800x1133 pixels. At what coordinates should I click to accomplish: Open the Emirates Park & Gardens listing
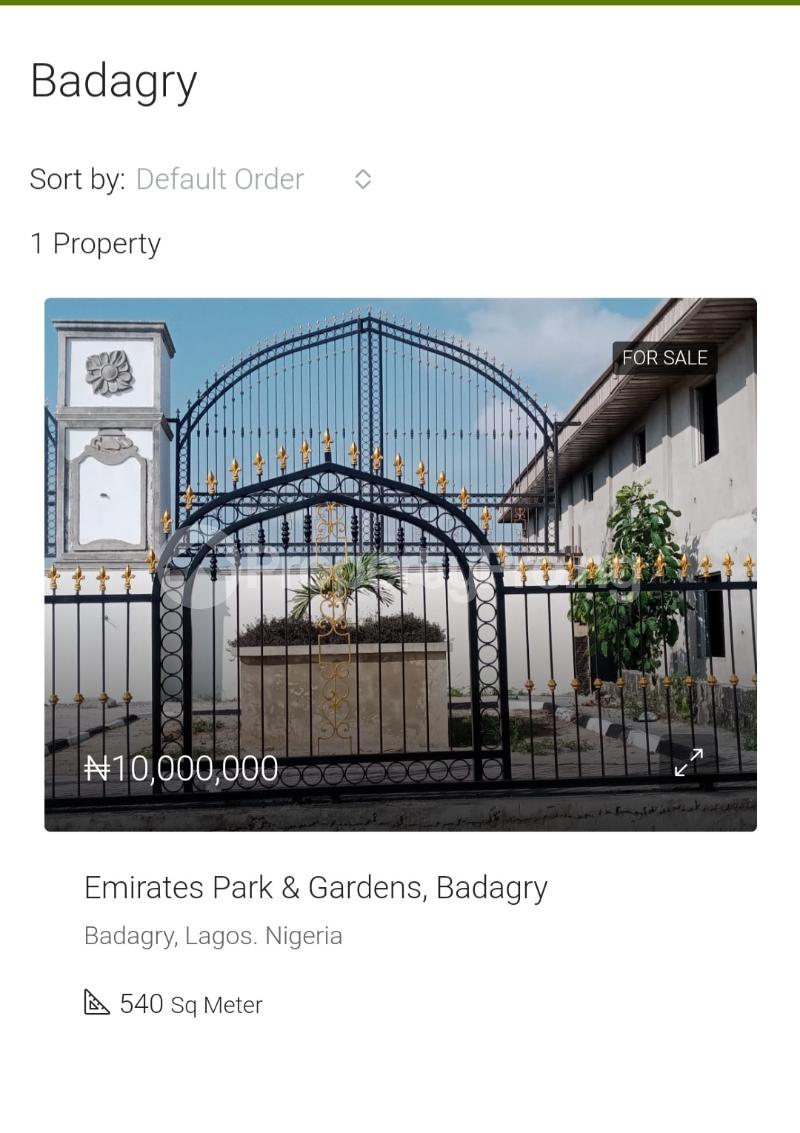tap(315, 887)
